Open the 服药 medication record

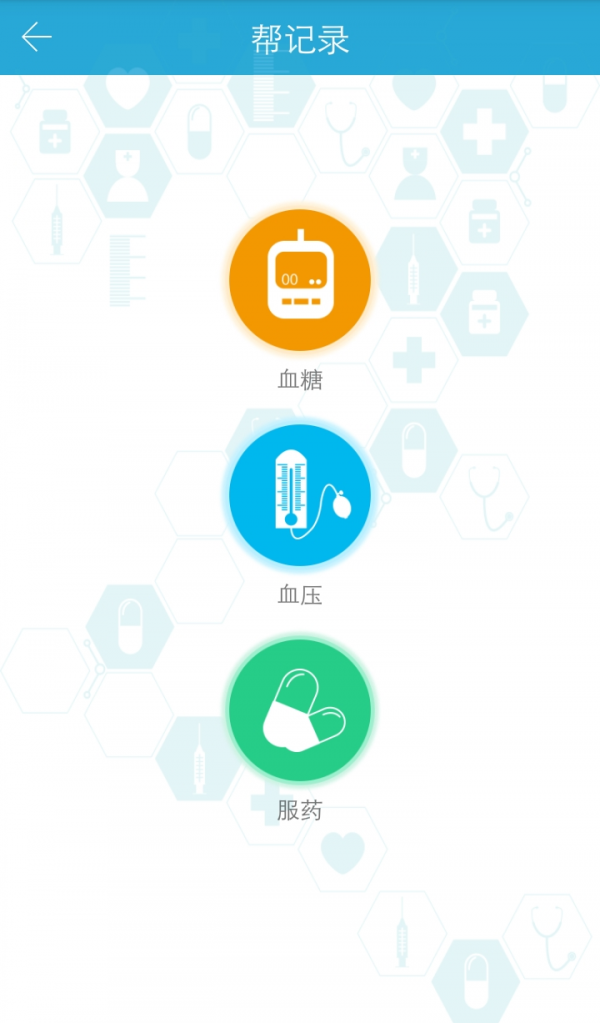point(300,711)
